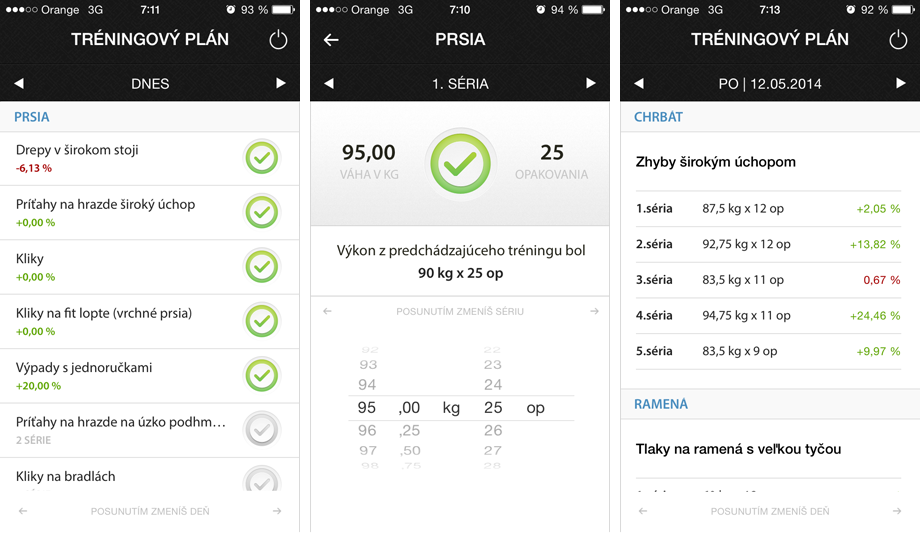The width and height of the screenshot is (920, 533).
Task: Tap the large green checkmark between weight and reps
Action: coord(460,163)
